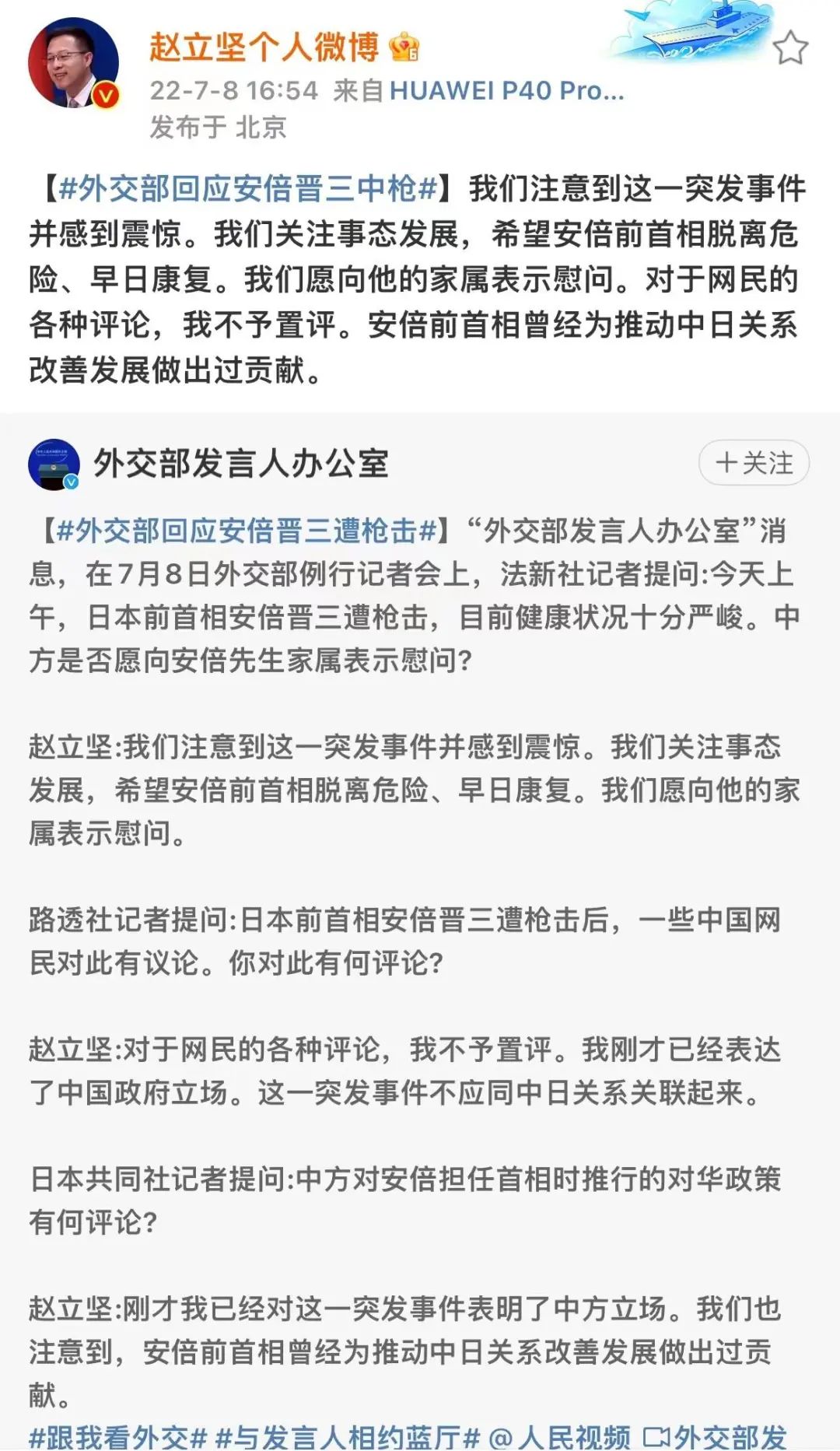Play the linked 外交部发 video
The image size is (840, 1451).
(x=716, y=1436)
